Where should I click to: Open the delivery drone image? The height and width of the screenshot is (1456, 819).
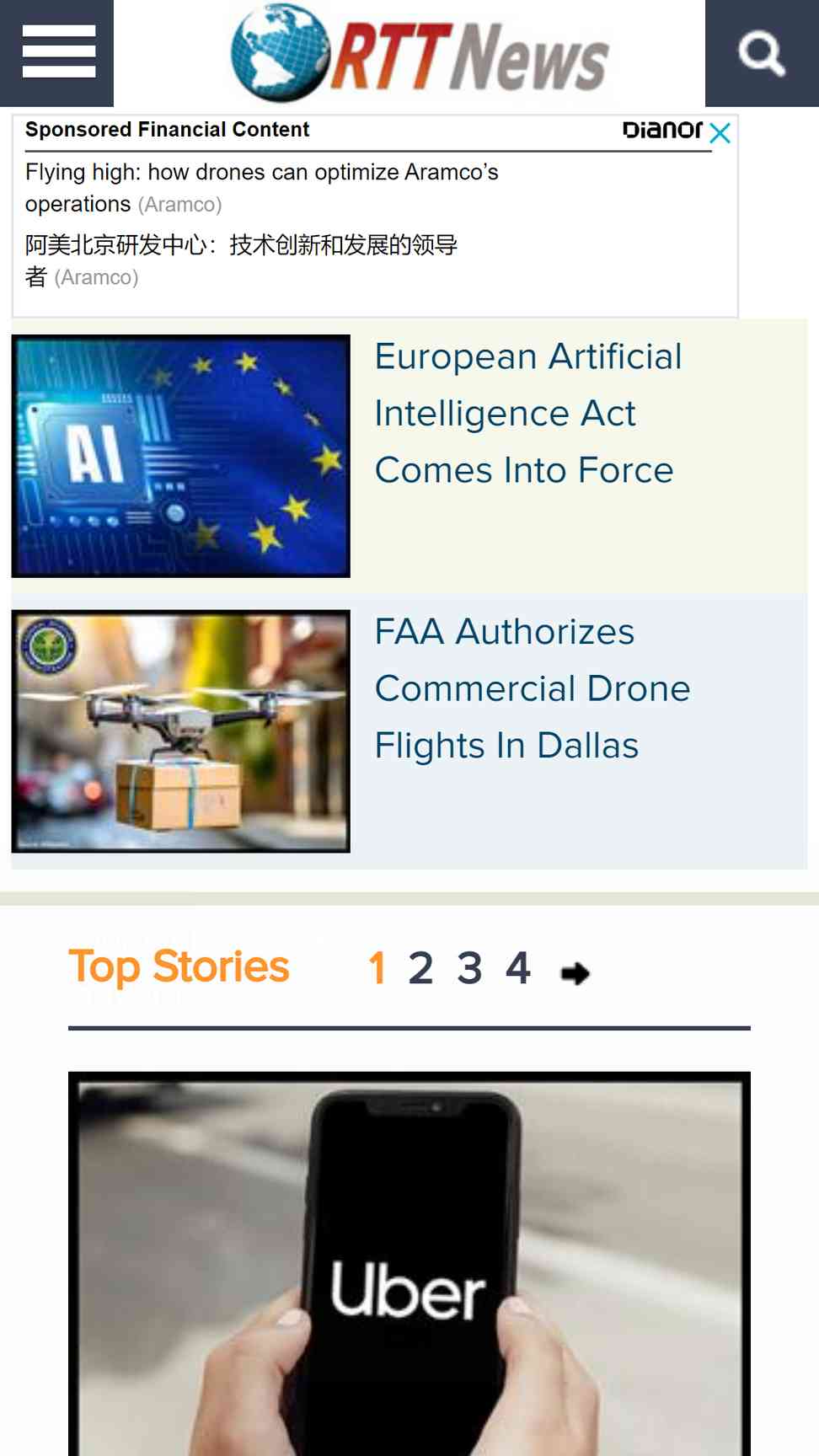click(x=181, y=731)
